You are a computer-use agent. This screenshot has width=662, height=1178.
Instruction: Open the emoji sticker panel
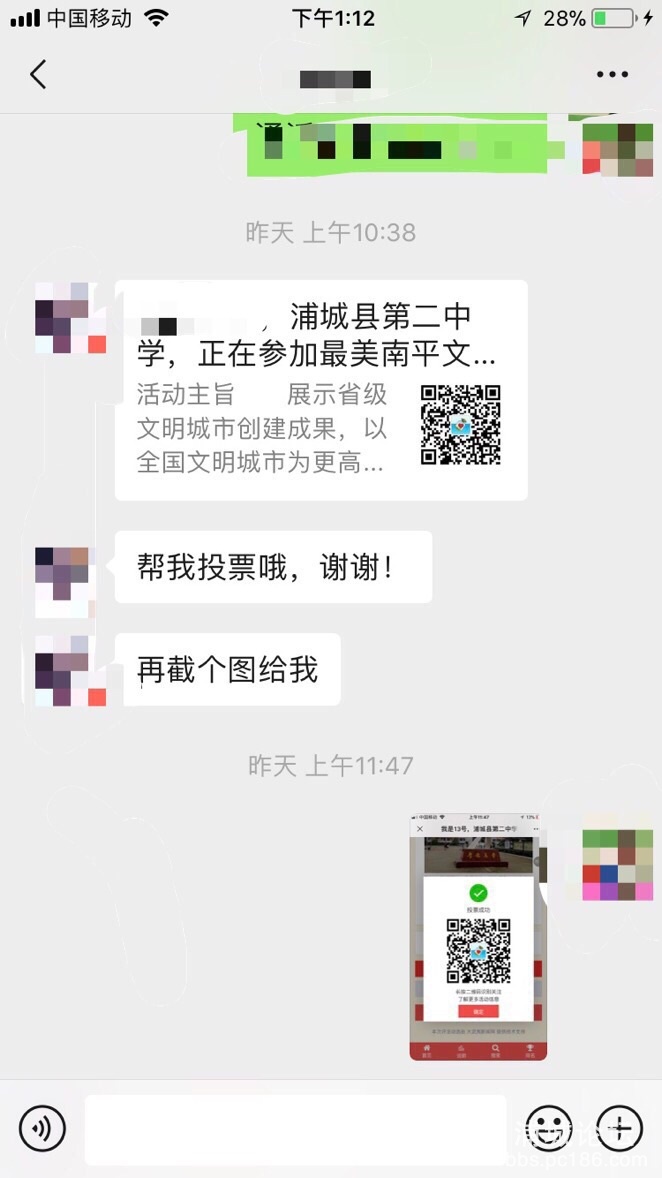pos(549,1129)
